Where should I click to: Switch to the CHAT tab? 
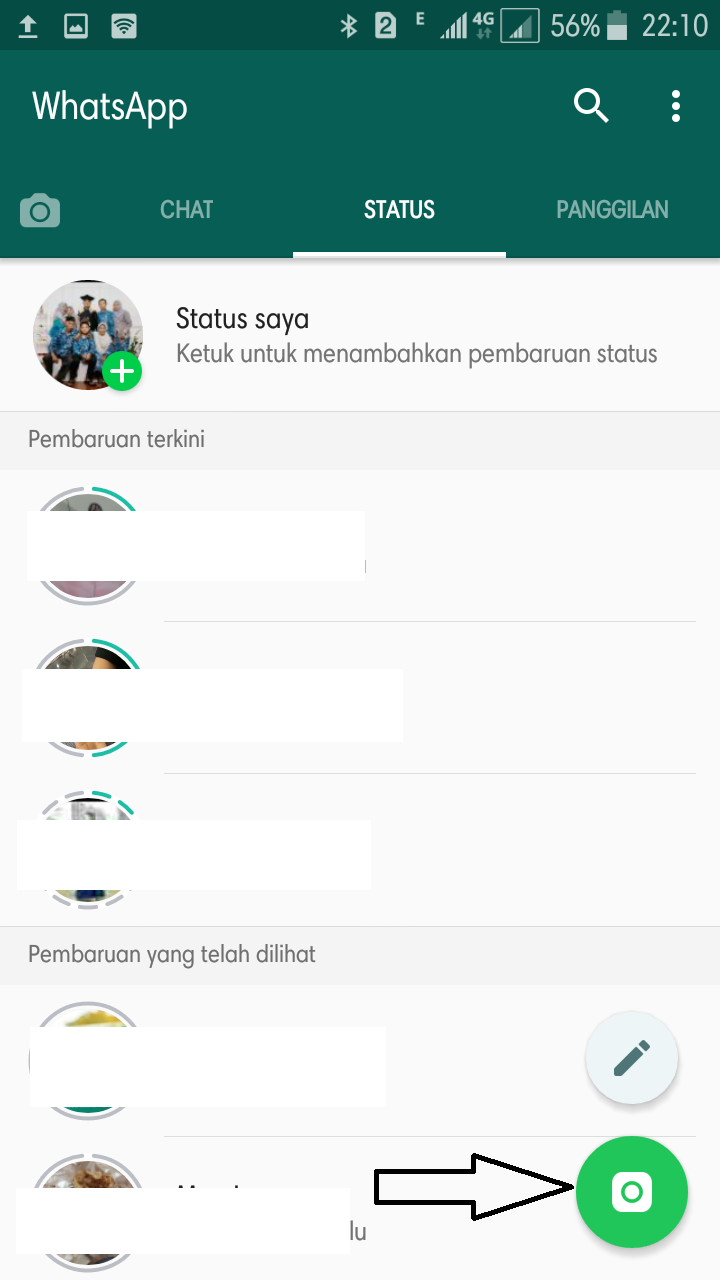tap(186, 209)
